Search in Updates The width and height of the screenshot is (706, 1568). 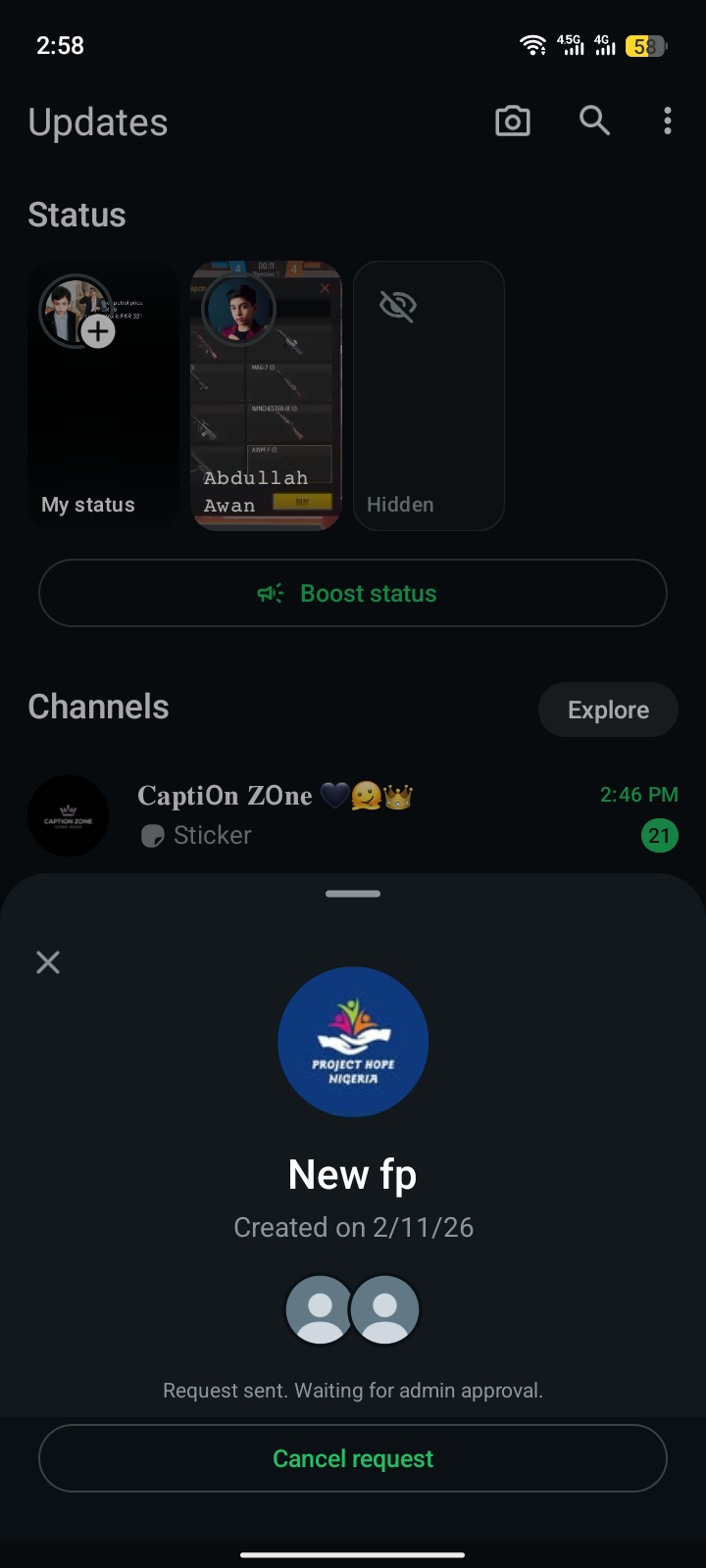594,122
